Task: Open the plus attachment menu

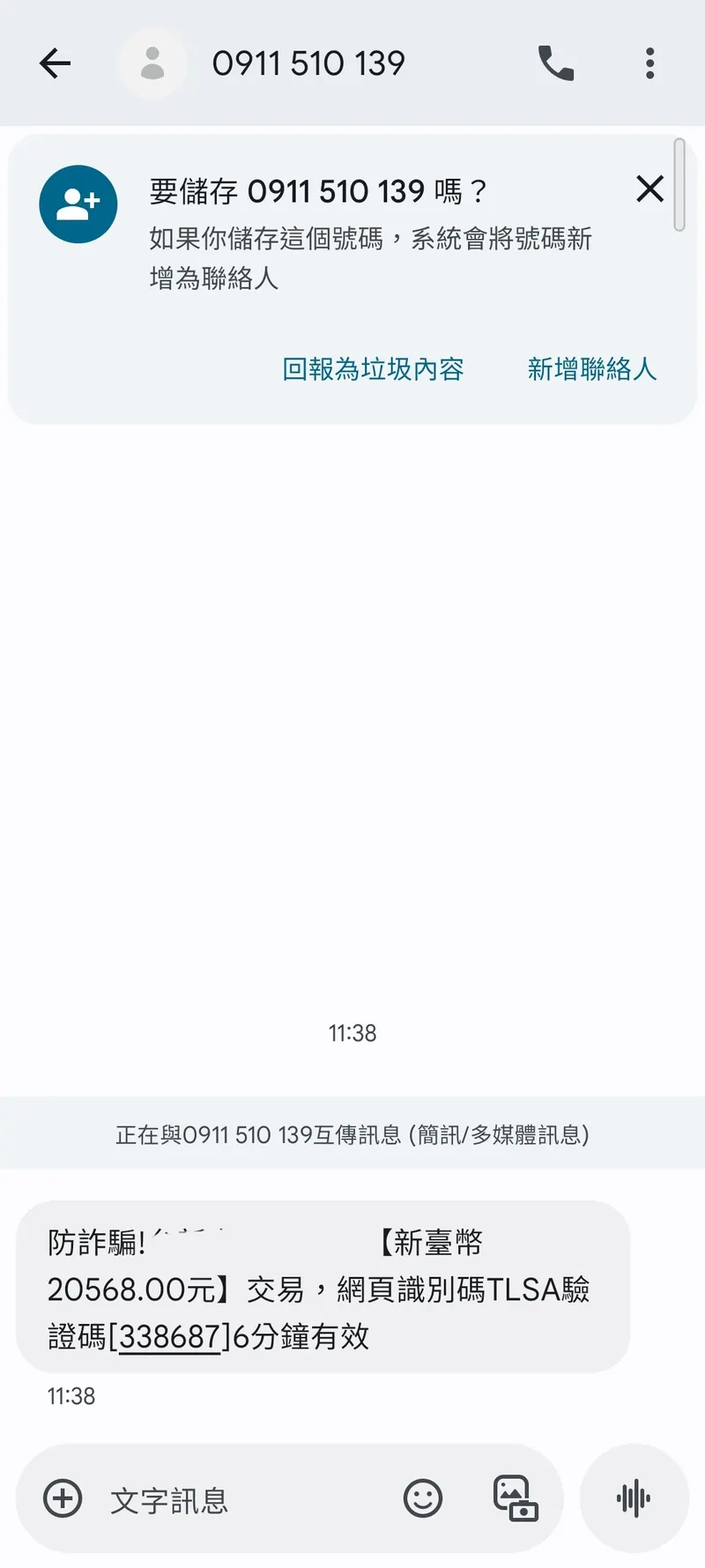Action: (63, 1498)
